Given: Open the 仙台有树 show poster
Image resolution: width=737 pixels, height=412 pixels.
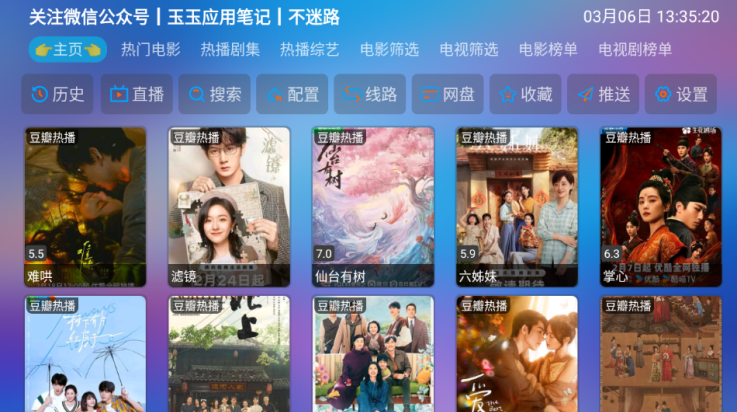Looking at the screenshot, I should (x=373, y=205).
